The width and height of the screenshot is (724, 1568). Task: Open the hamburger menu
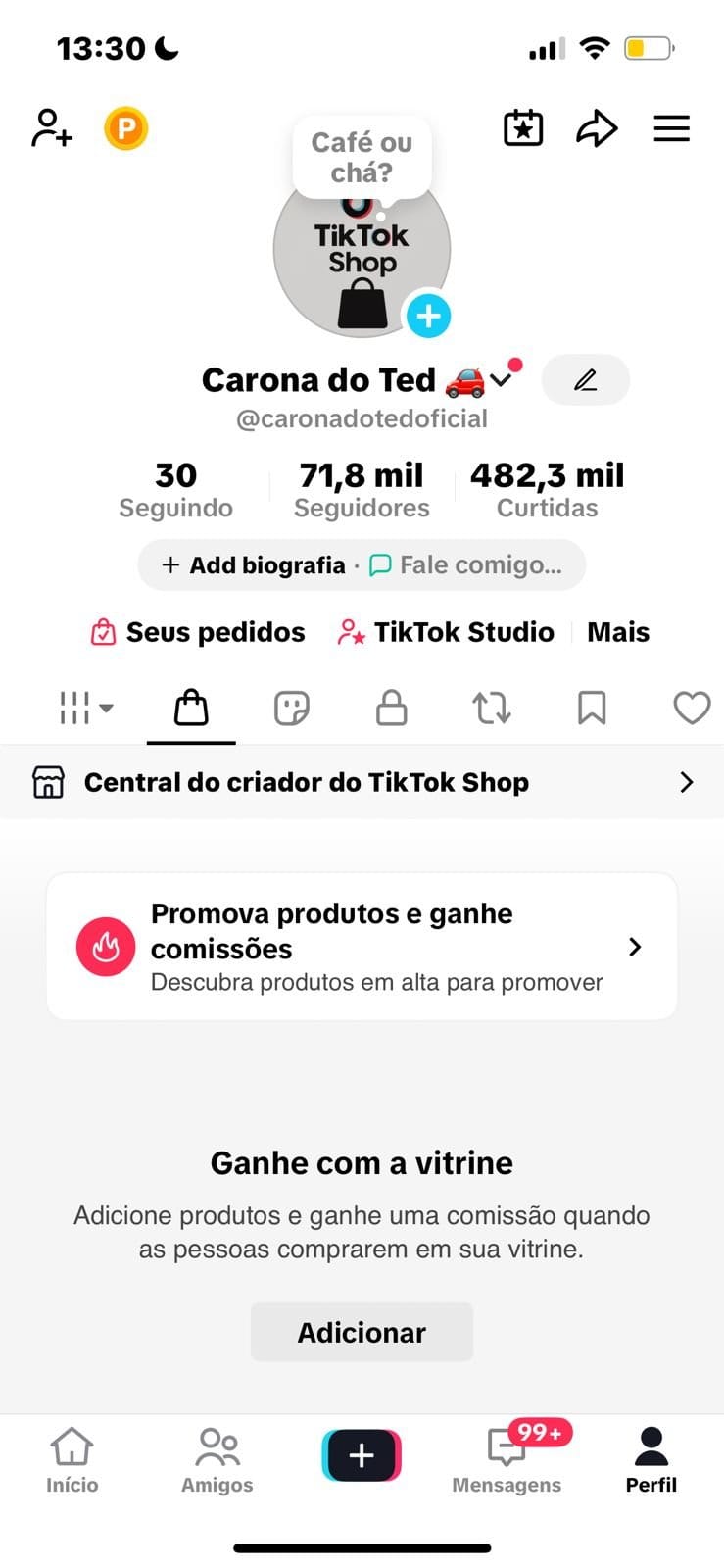(x=671, y=127)
